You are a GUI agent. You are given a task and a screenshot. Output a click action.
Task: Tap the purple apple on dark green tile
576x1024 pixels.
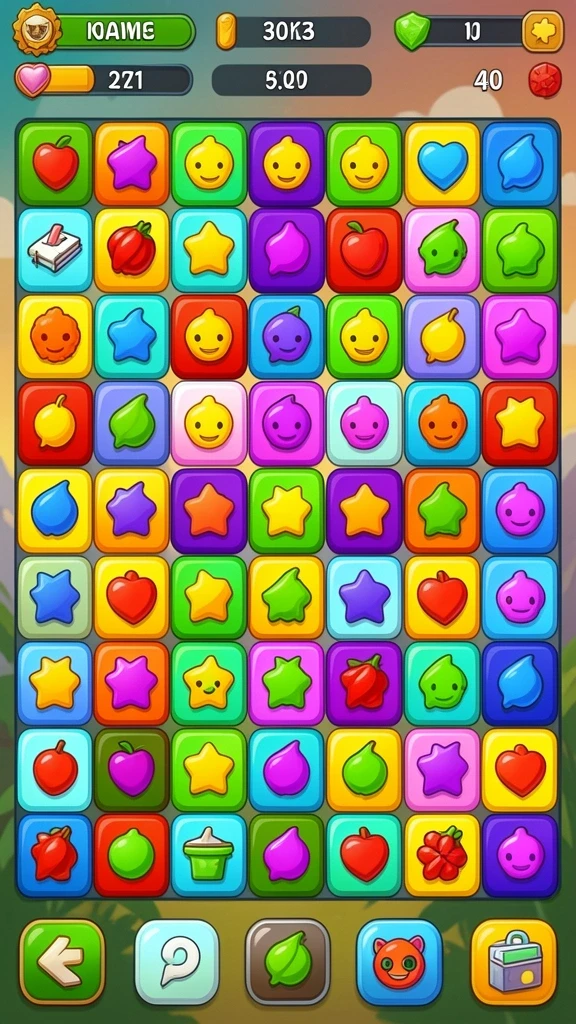click(132, 769)
